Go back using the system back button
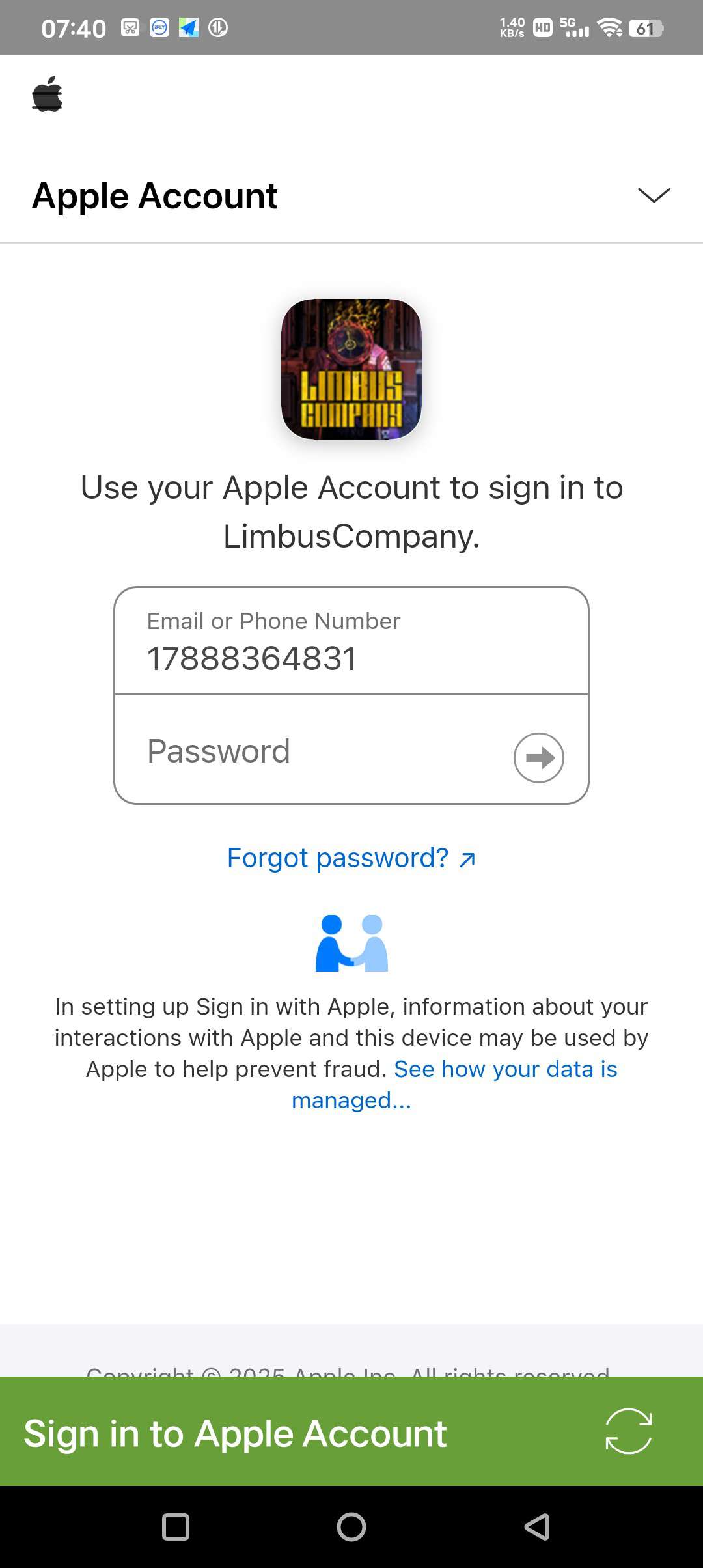Screen dimensions: 703x1568 coord(537,1526)
